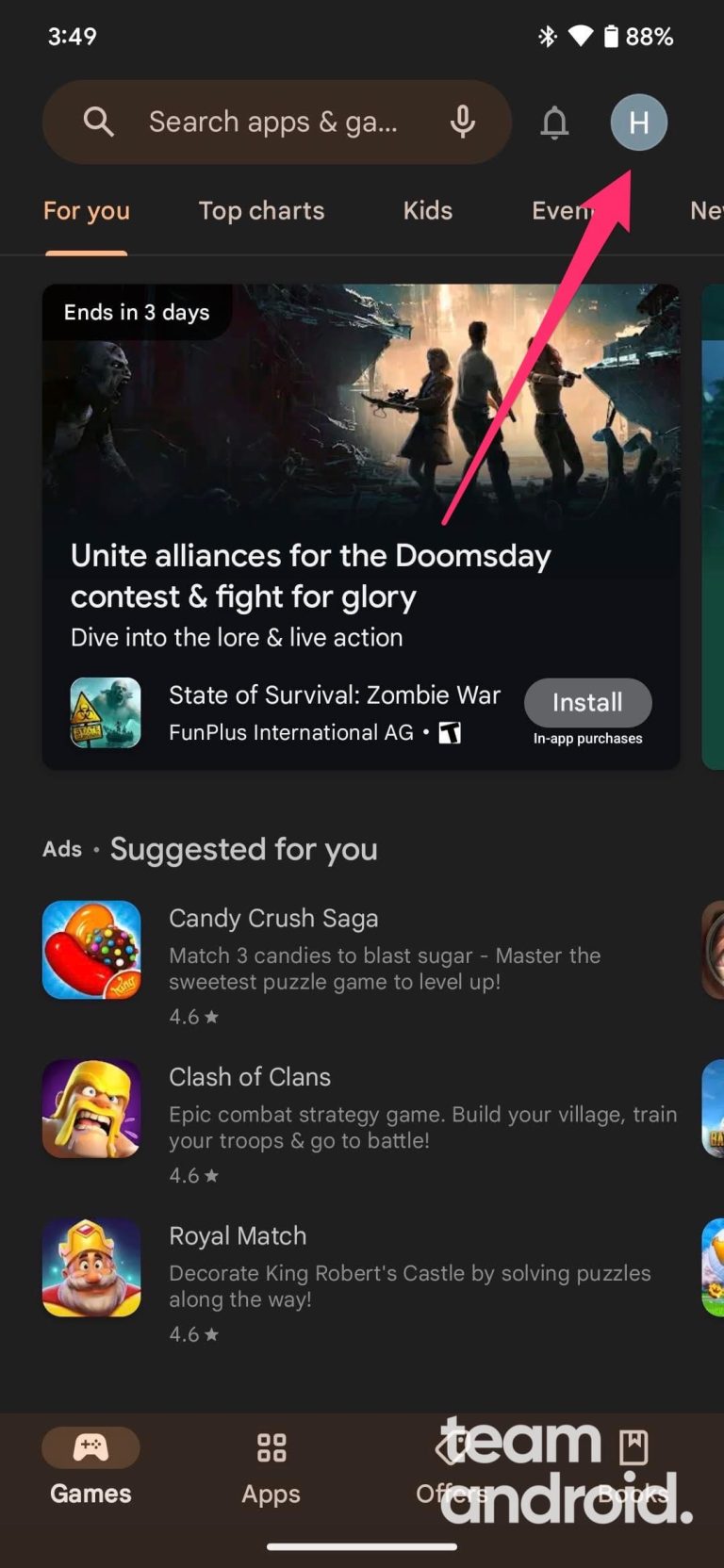Switch to the Kids tab
The image size is (724, 1568).
[427, 211]
